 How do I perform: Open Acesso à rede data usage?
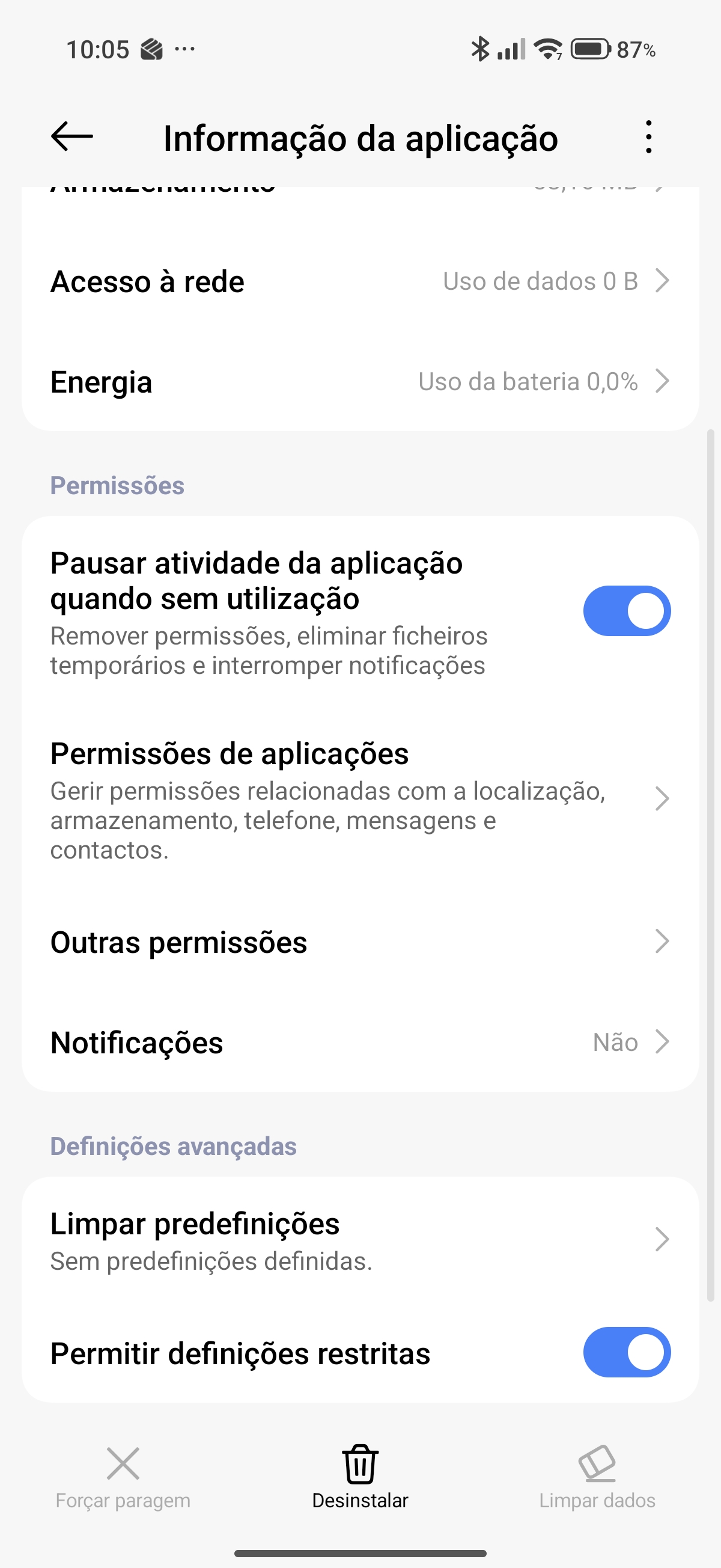pyautogui.click(x=360, y=281)
